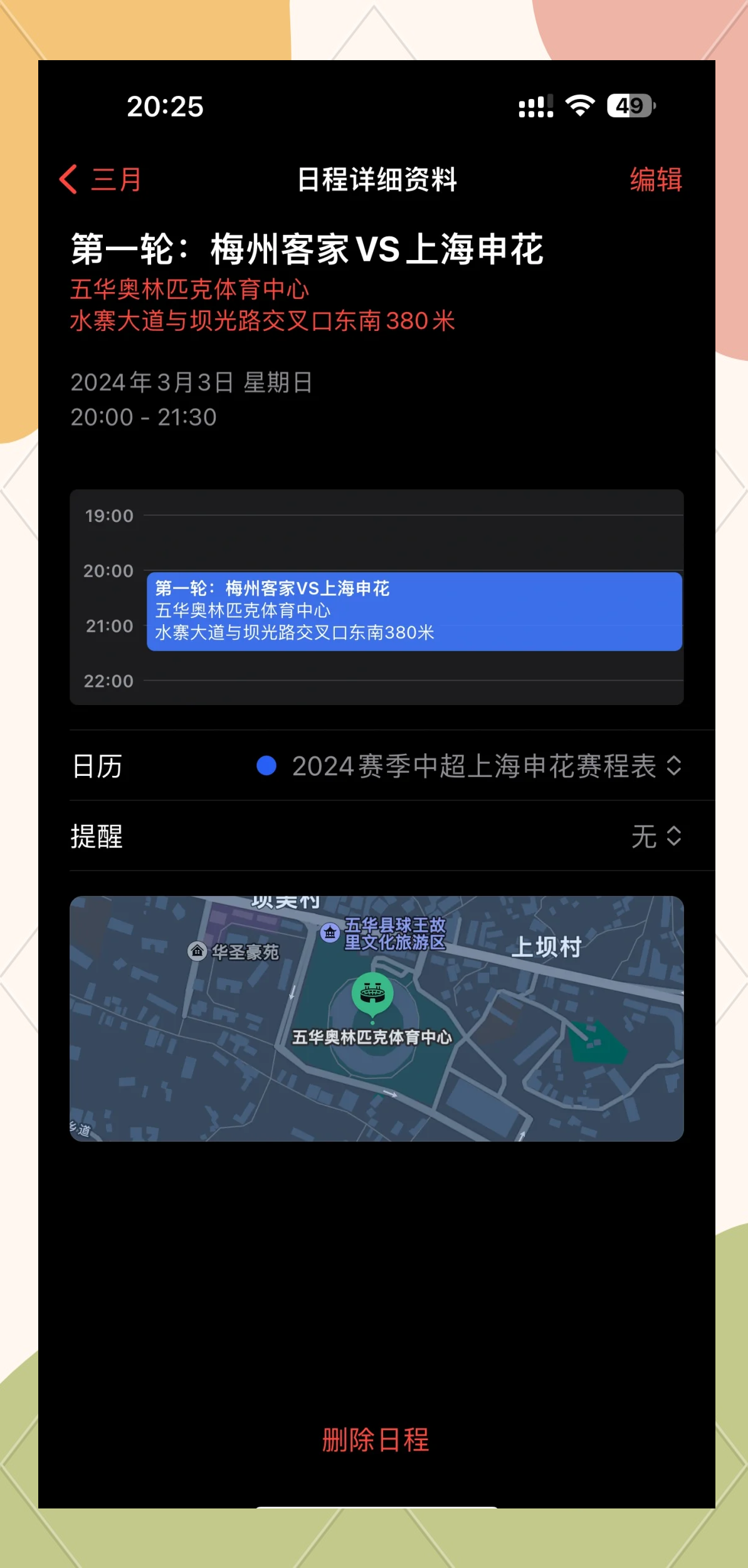Tap 编辑 in the navigation bar
748x1568 pixels.
point(655,179)
